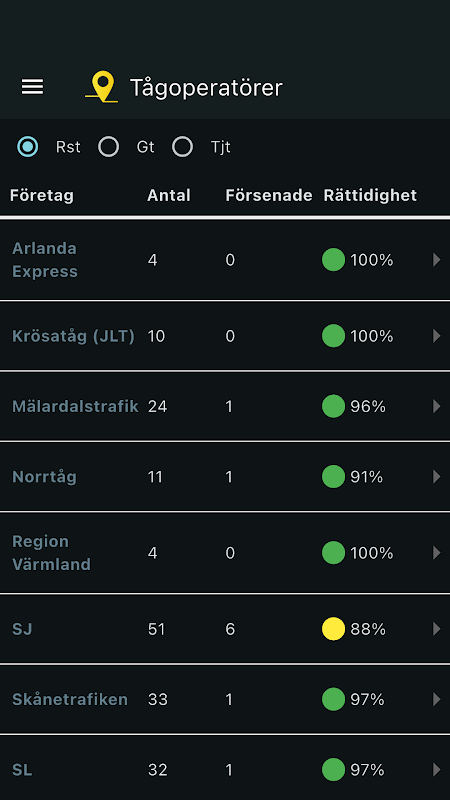Image resolution: width=450 pixels, height=800 pixels.
Task: Open the SL operator row
Action: 225,768
